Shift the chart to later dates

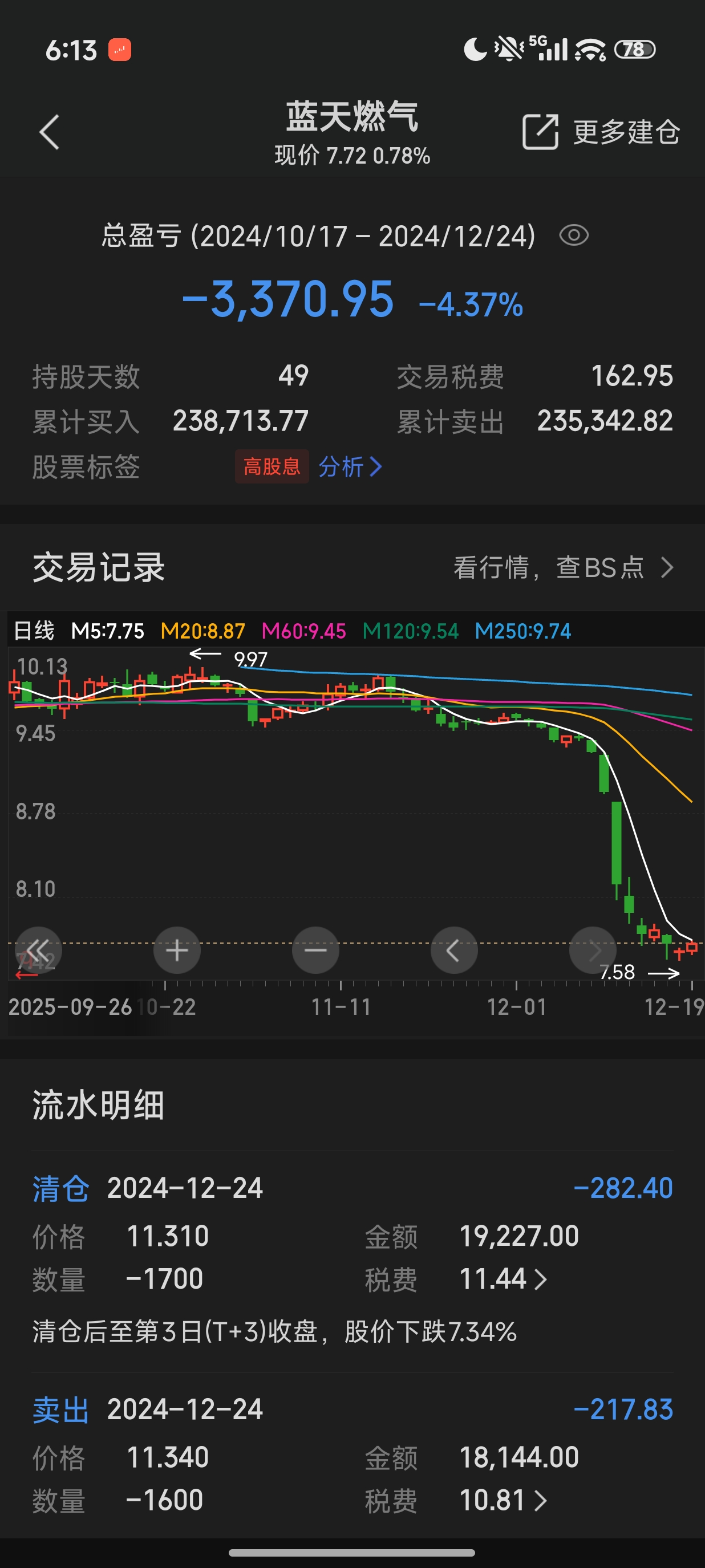593,950
